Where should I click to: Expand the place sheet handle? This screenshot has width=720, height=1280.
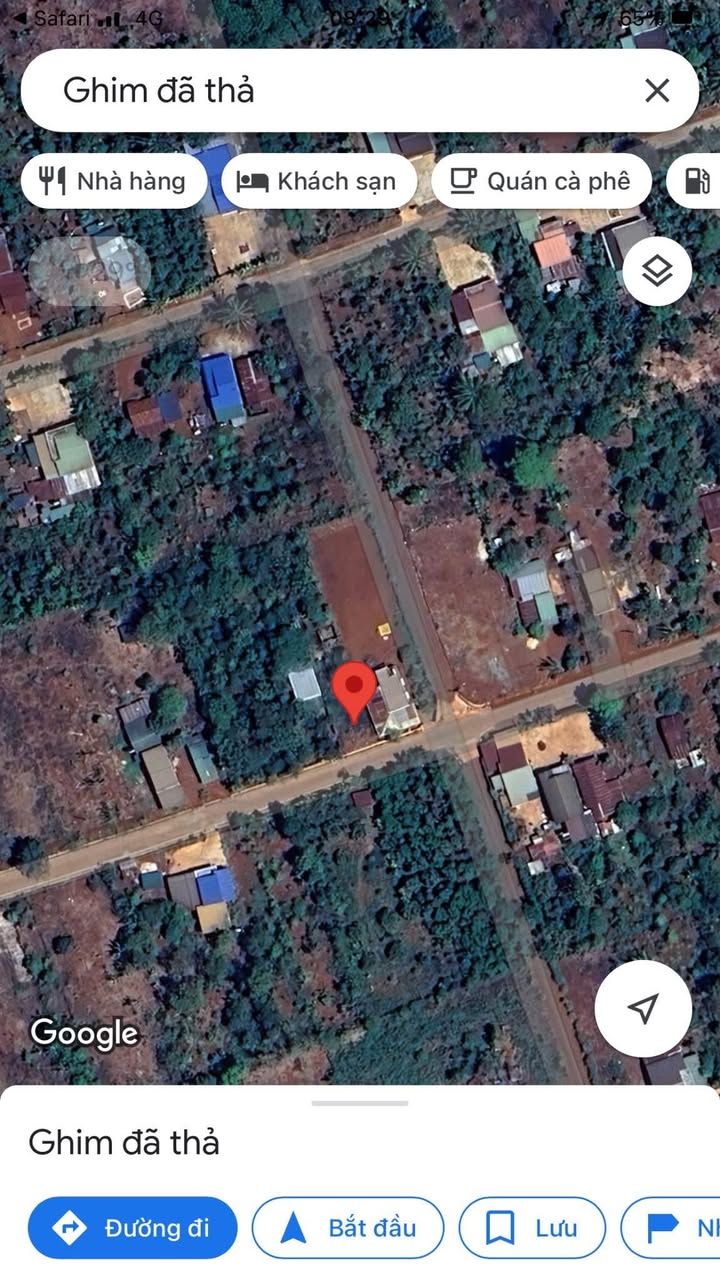(360, 1103)
